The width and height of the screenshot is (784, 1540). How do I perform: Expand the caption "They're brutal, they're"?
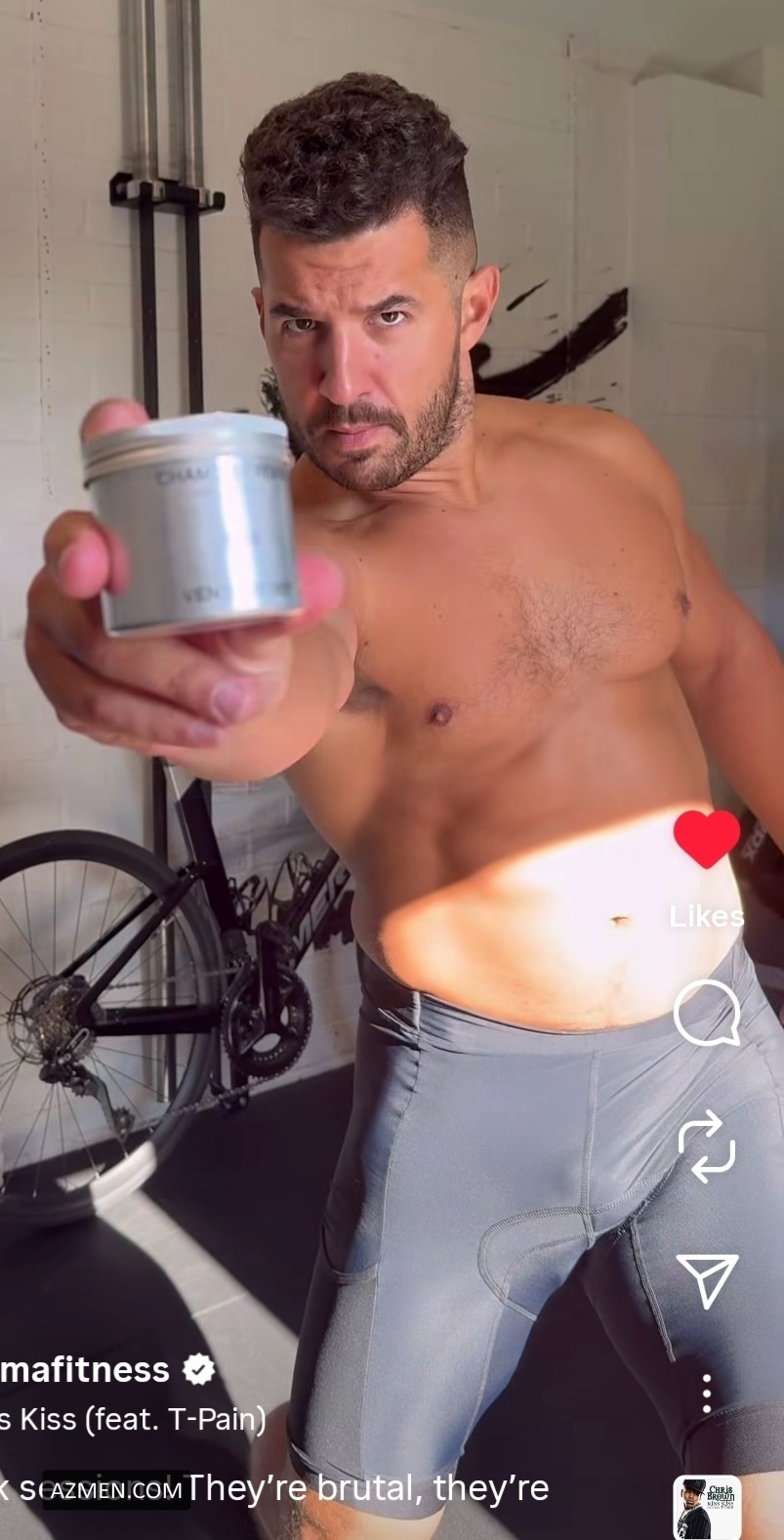tap(366, 1488)
